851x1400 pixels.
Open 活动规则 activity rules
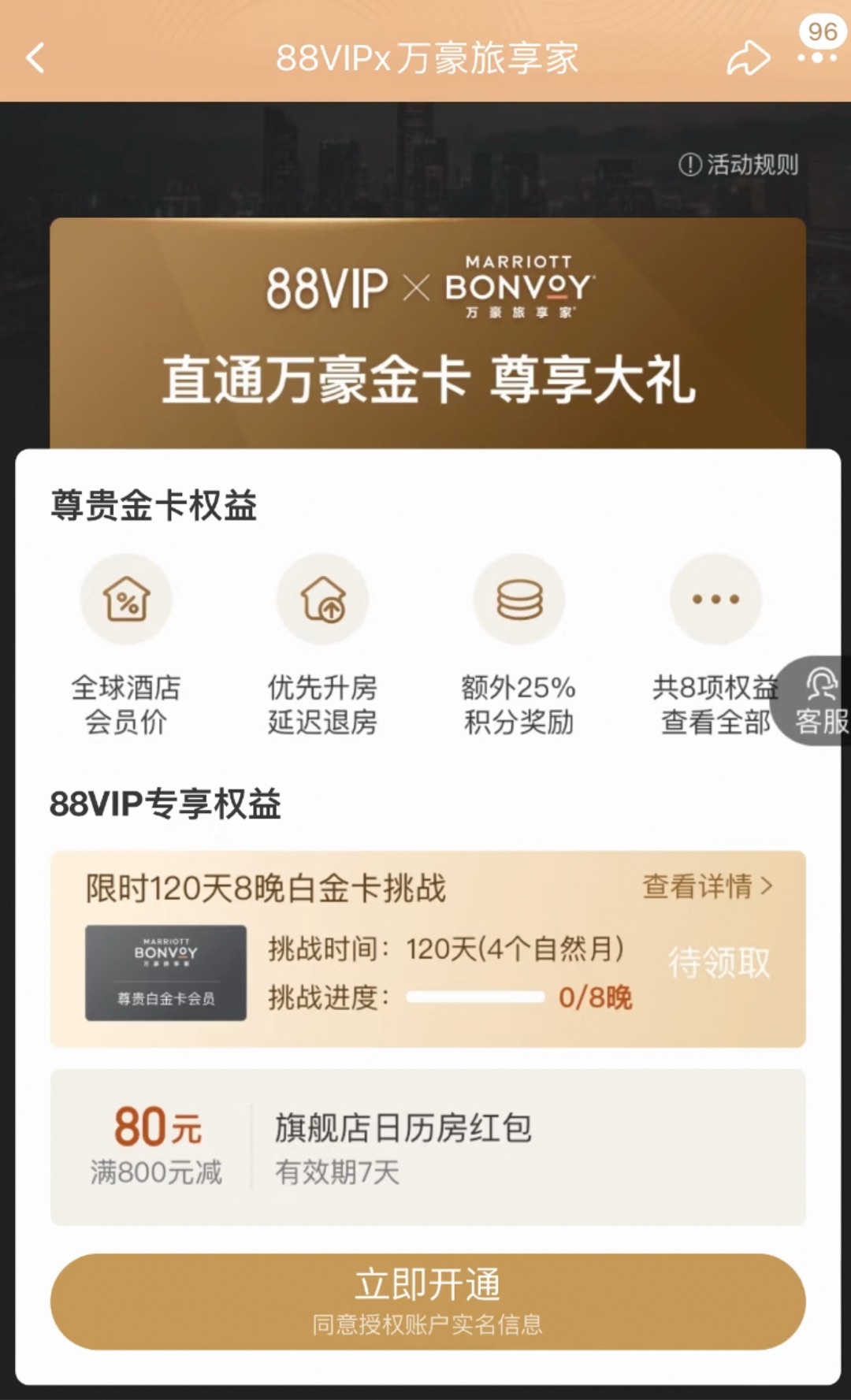(738, 165)
